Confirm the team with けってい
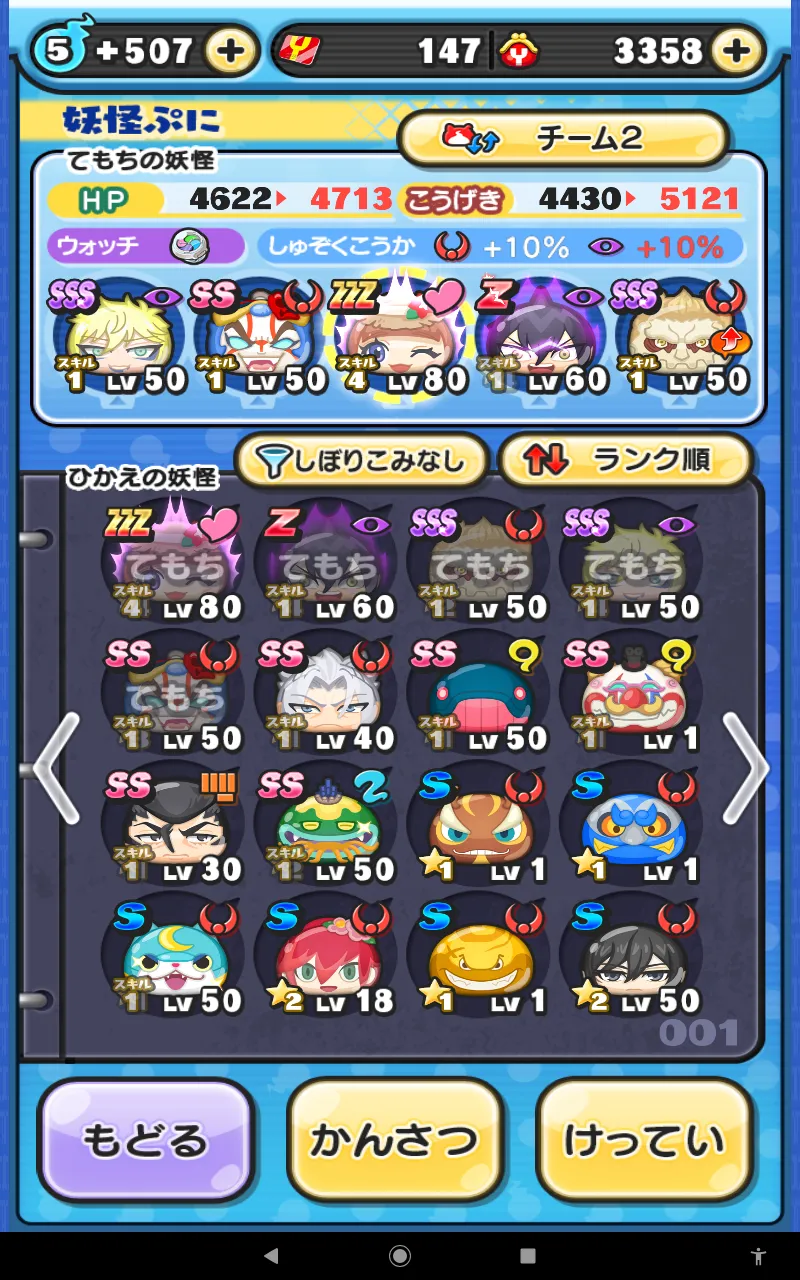Screen dimensions: 800x1280 pos(644,1140)
